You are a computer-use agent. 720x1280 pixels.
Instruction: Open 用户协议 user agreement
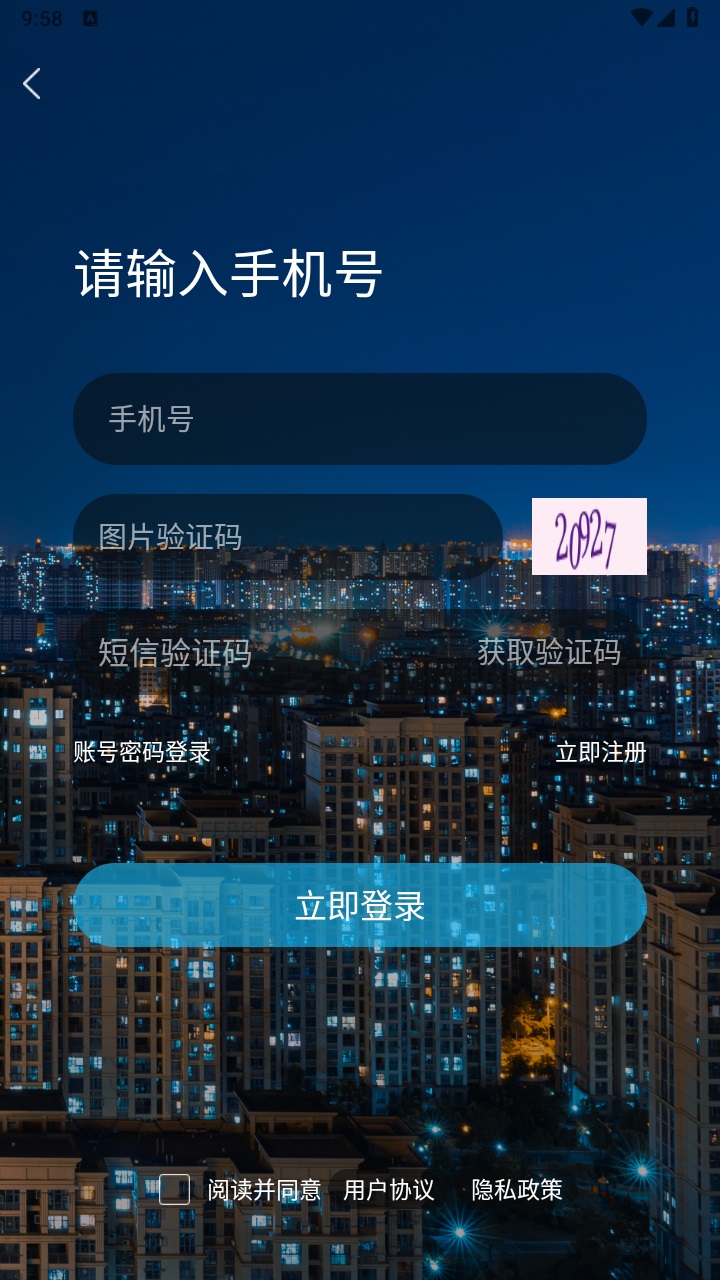(x=388, y=1190)
